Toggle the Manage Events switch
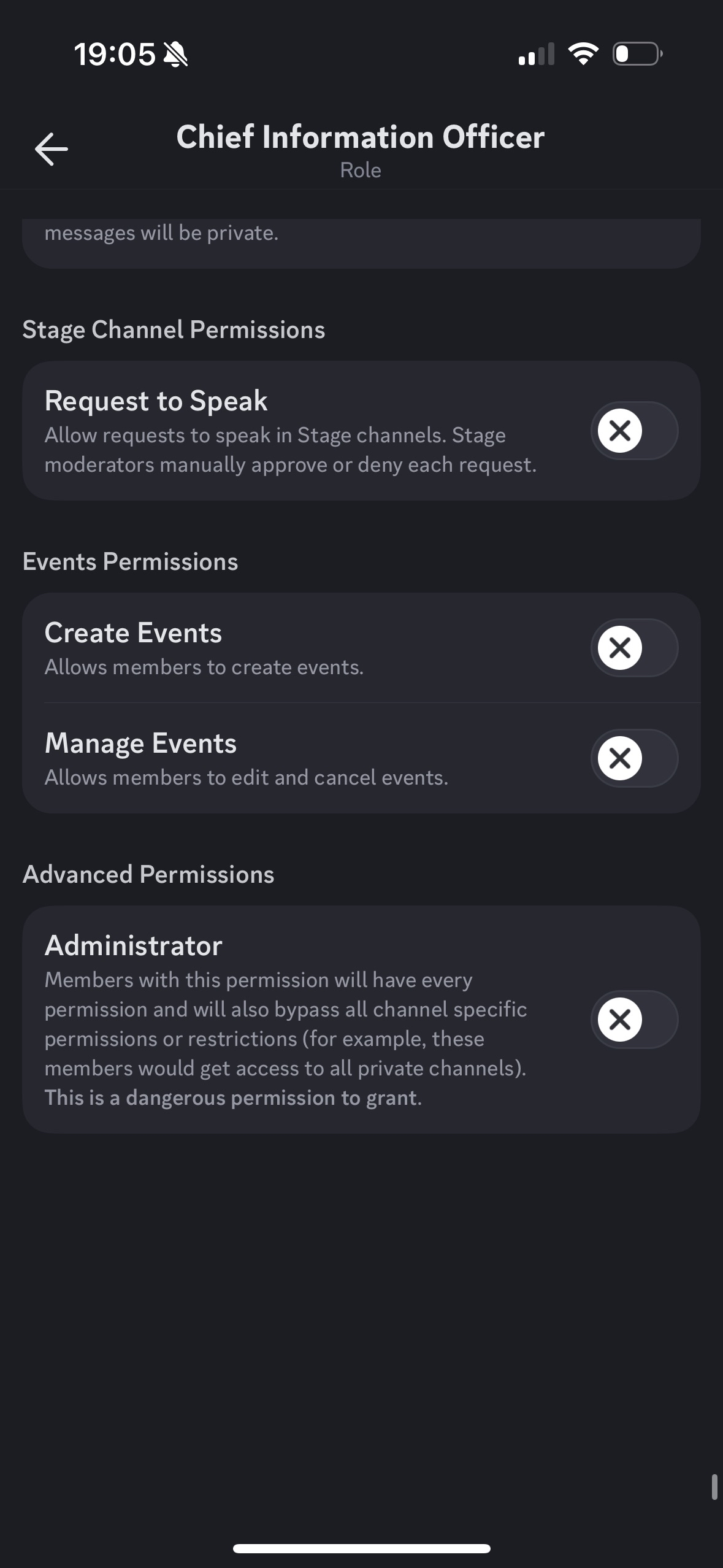Image resolution: width=723 pixels, height=1568 pixels. 634,758
